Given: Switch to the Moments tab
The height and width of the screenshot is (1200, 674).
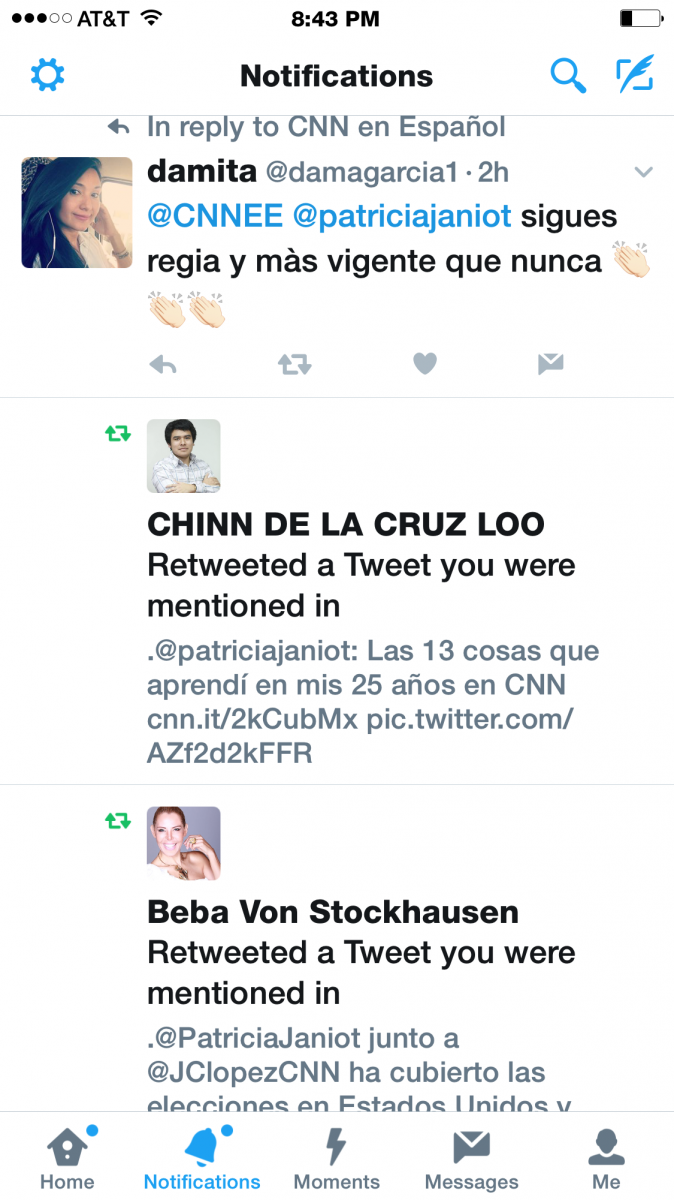Looking at the screenshot, I should pos(337,1159).
